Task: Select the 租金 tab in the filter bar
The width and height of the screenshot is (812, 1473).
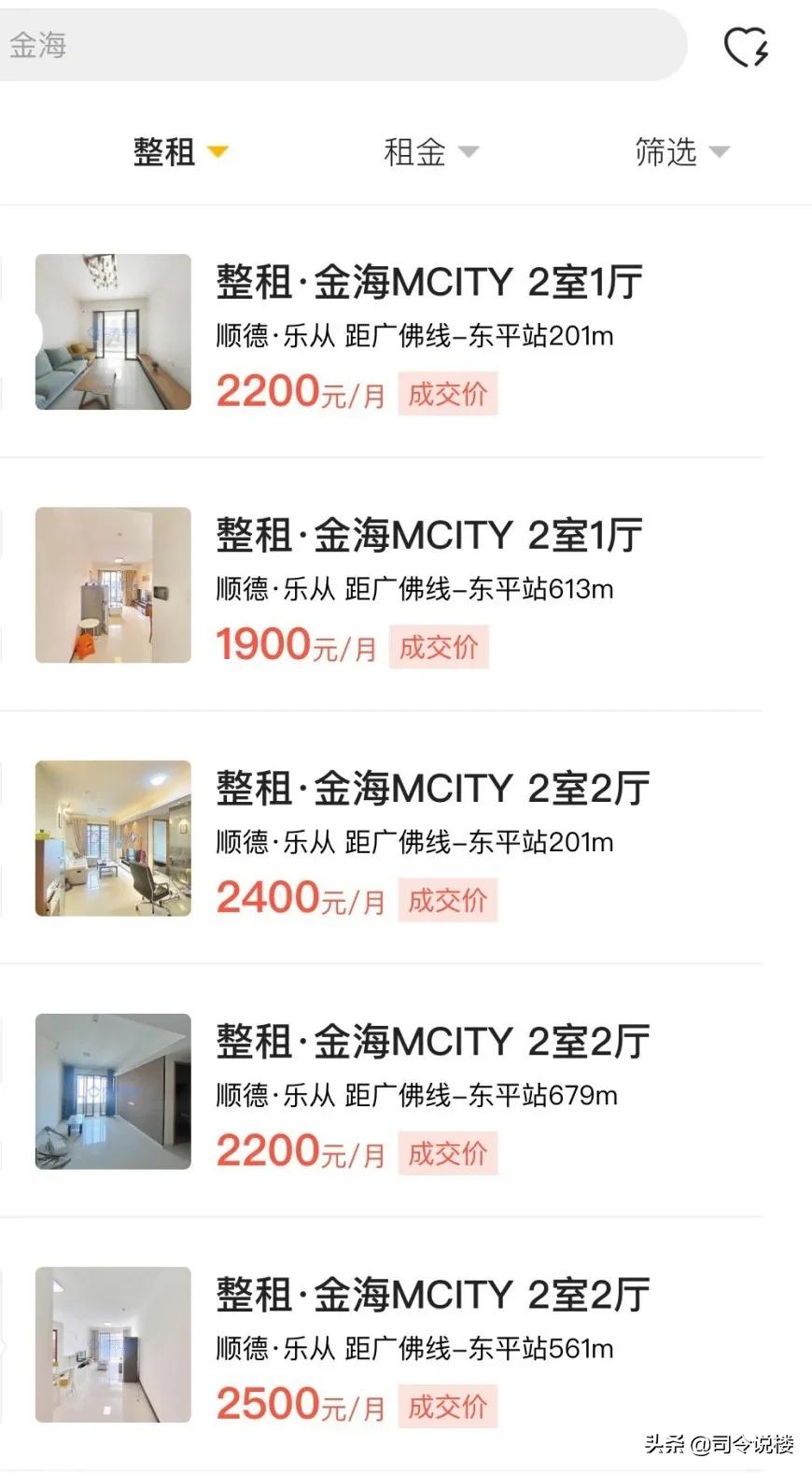Action: 414,152
